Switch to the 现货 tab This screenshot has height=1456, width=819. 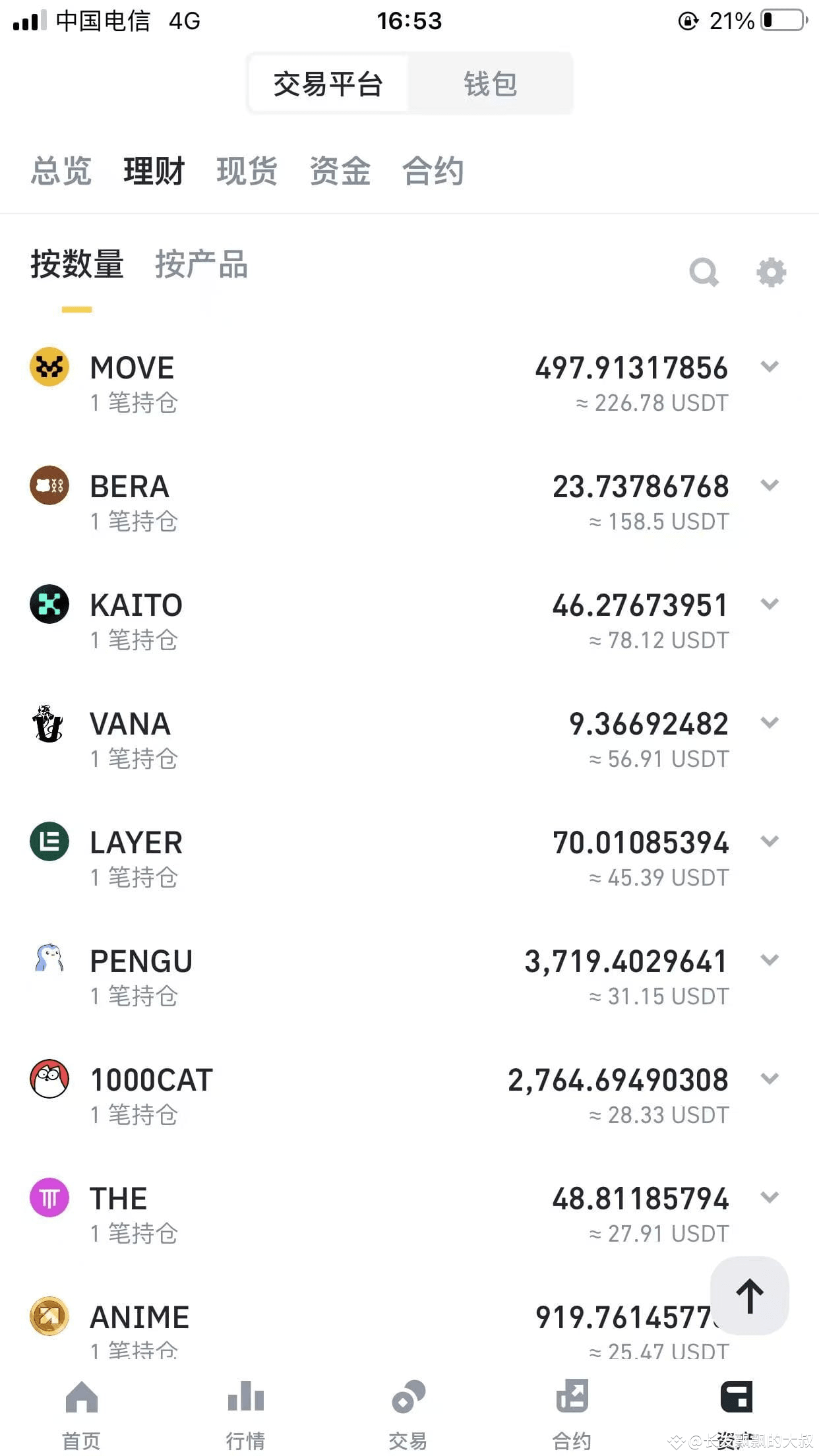(x=247, y=171)
